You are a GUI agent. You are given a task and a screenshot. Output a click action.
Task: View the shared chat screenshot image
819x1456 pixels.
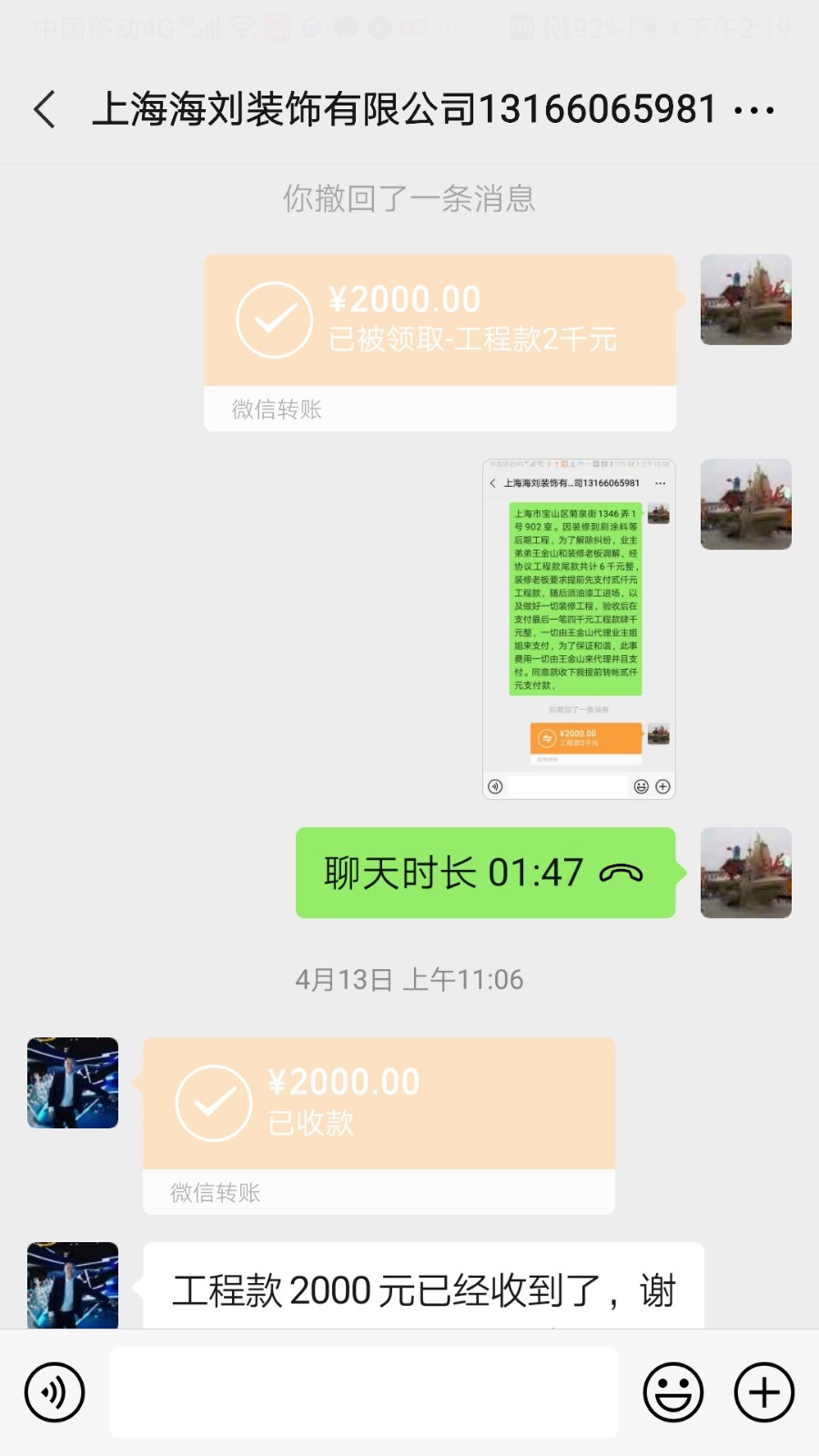coord(579,629)
